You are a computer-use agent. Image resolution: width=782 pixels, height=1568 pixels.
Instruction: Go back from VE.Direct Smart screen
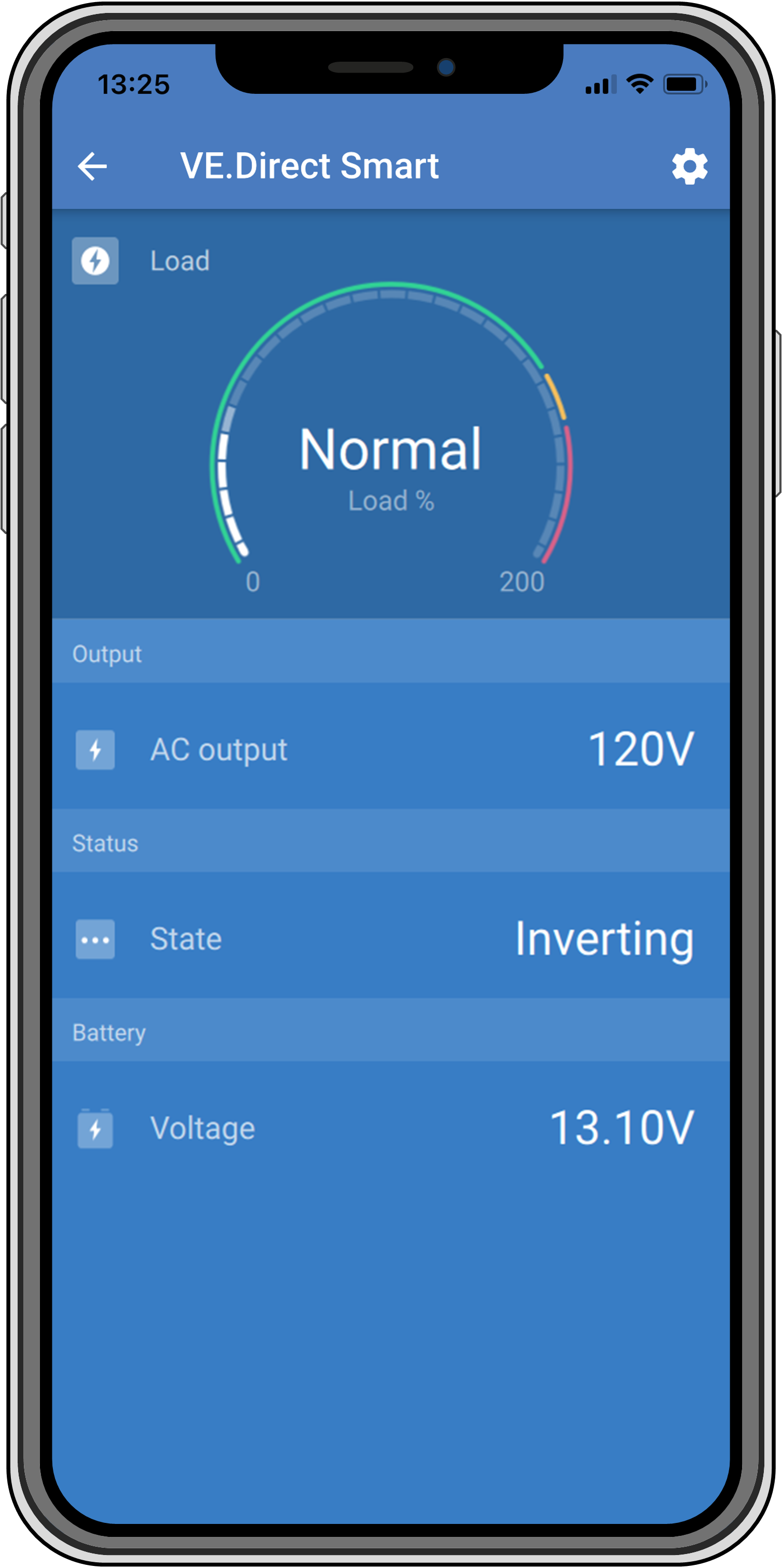(x=93, y=166)
